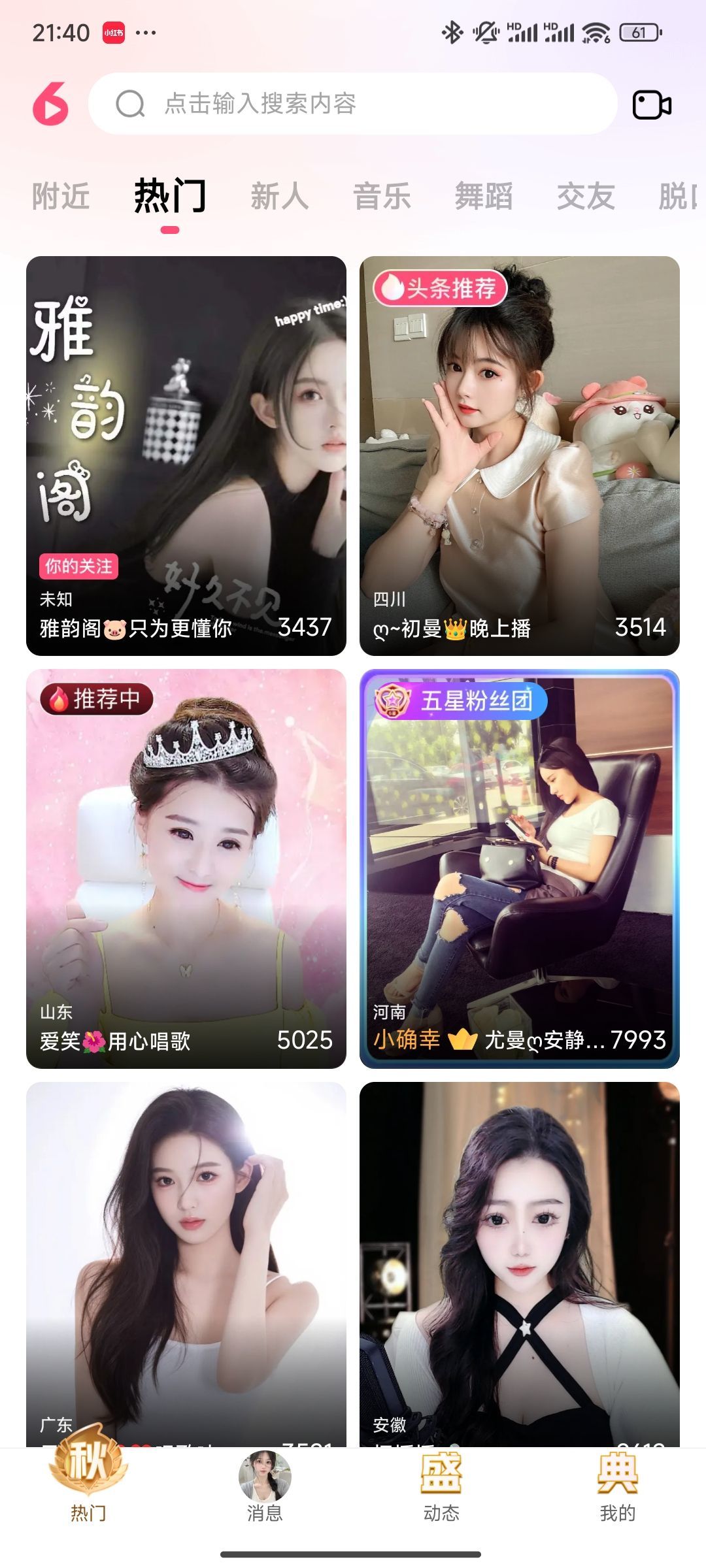Tap the search box to enter content
Screen dimensions: 706x1568
click(x=353, y=104)
